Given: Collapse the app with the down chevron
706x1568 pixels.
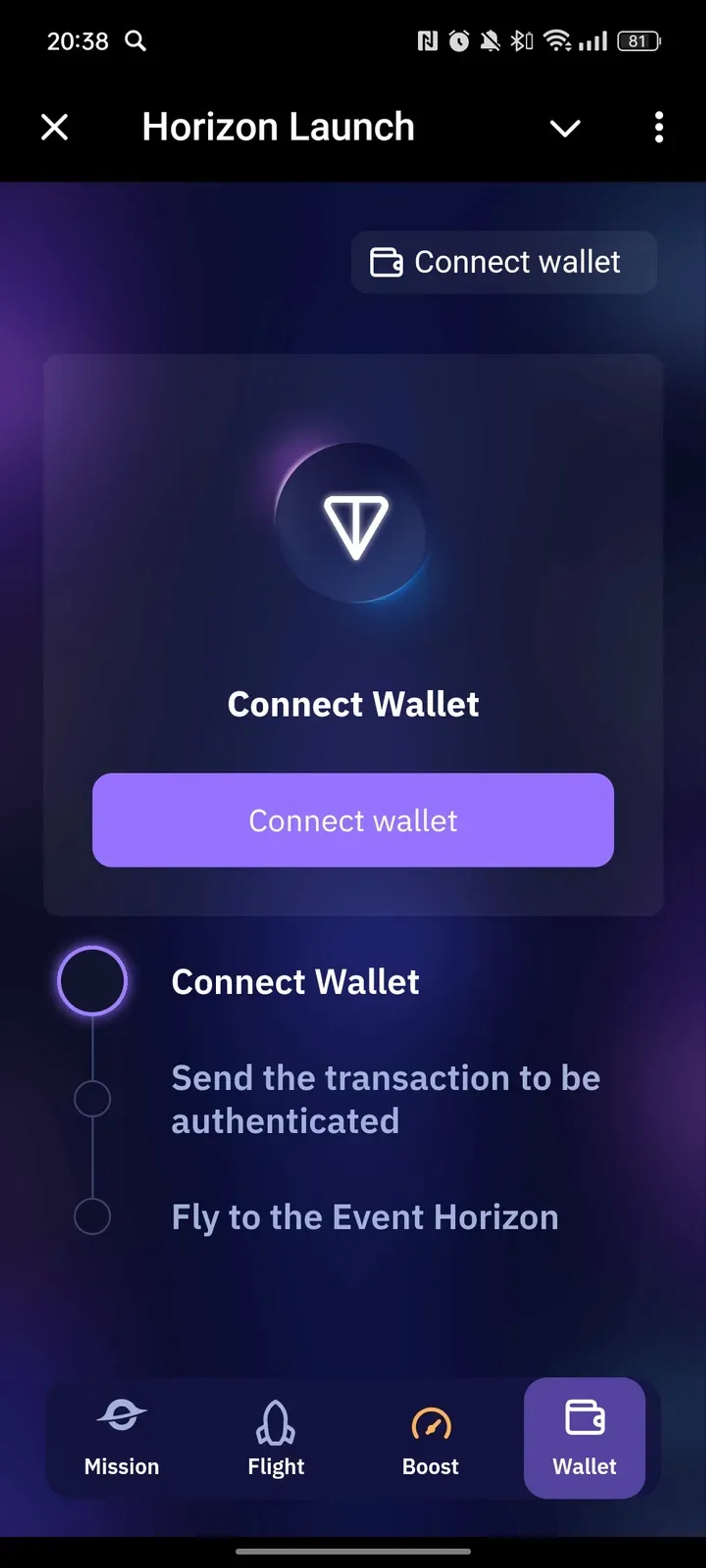Looking at the screenshot, I should coord(565,128).
